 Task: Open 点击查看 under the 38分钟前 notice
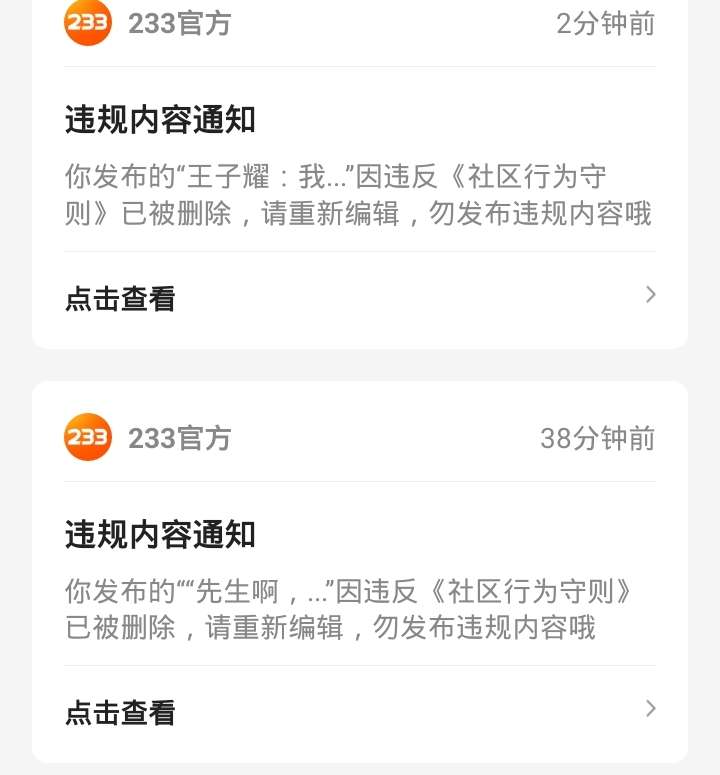click(360, 712)
